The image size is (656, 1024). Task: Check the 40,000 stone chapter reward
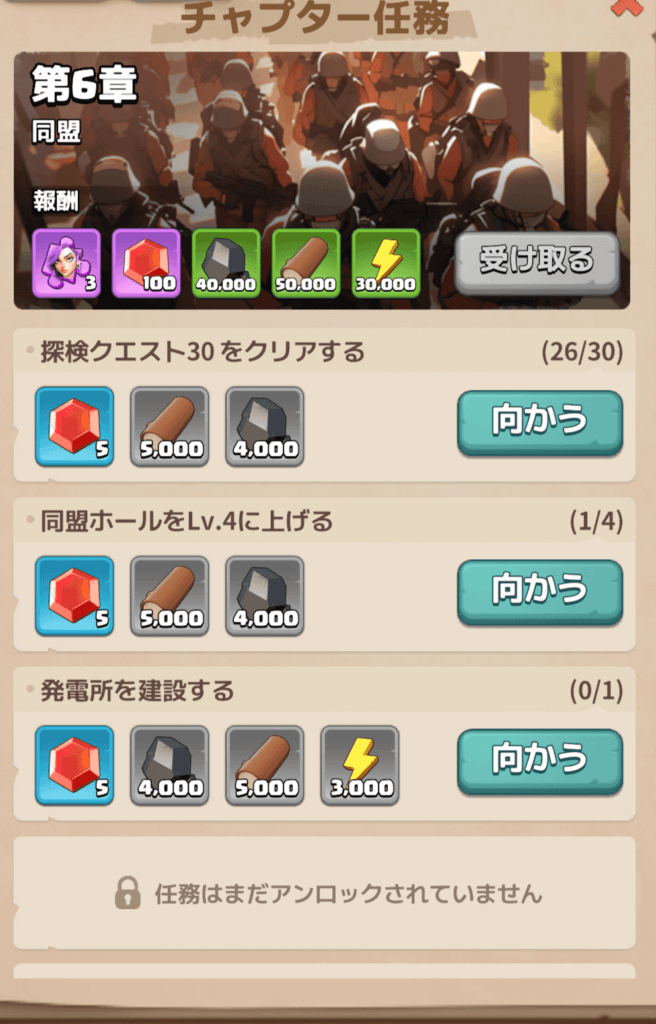226,263
